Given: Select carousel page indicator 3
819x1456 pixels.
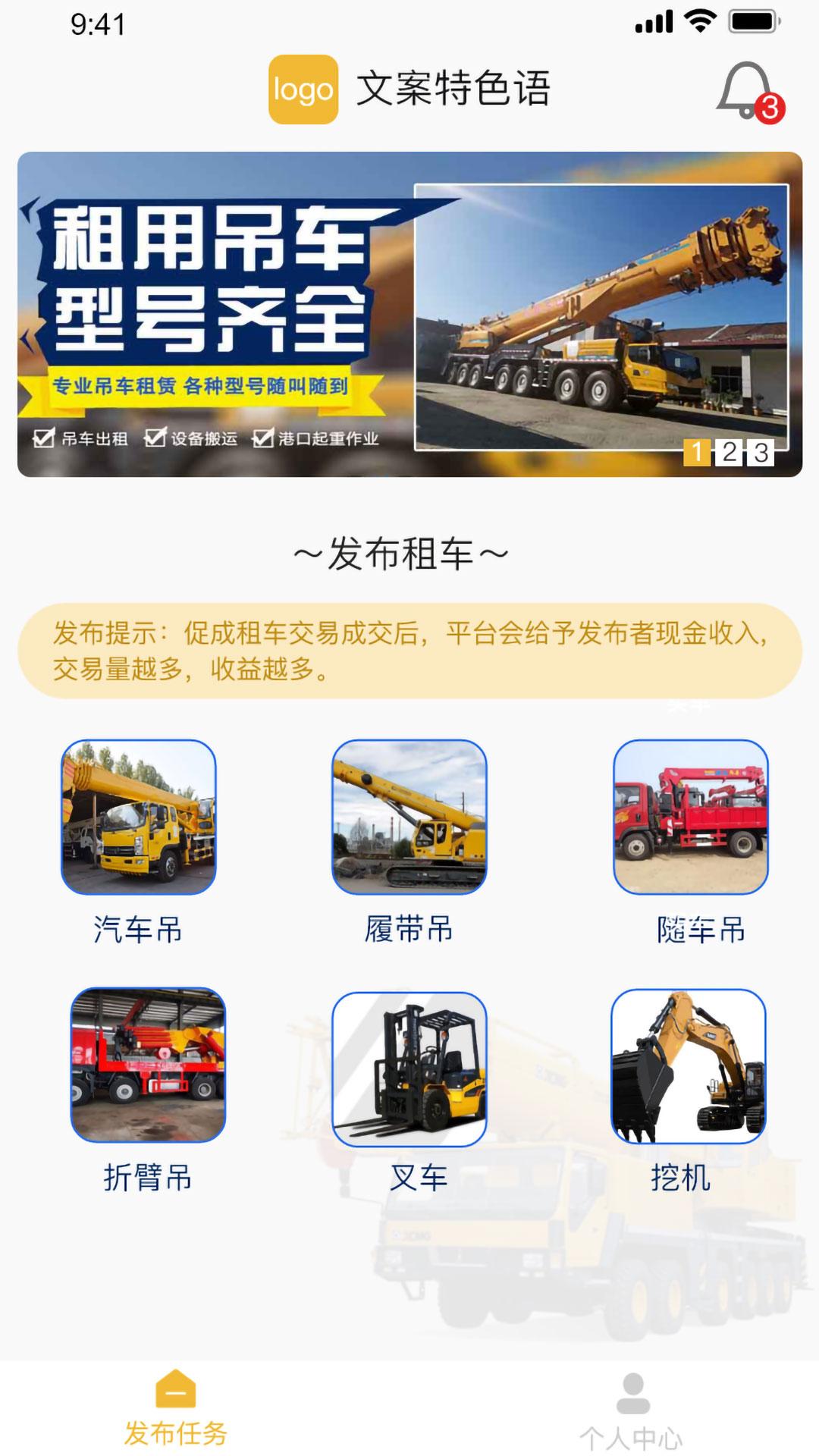Looking at the screenshot, I should 761,451.
